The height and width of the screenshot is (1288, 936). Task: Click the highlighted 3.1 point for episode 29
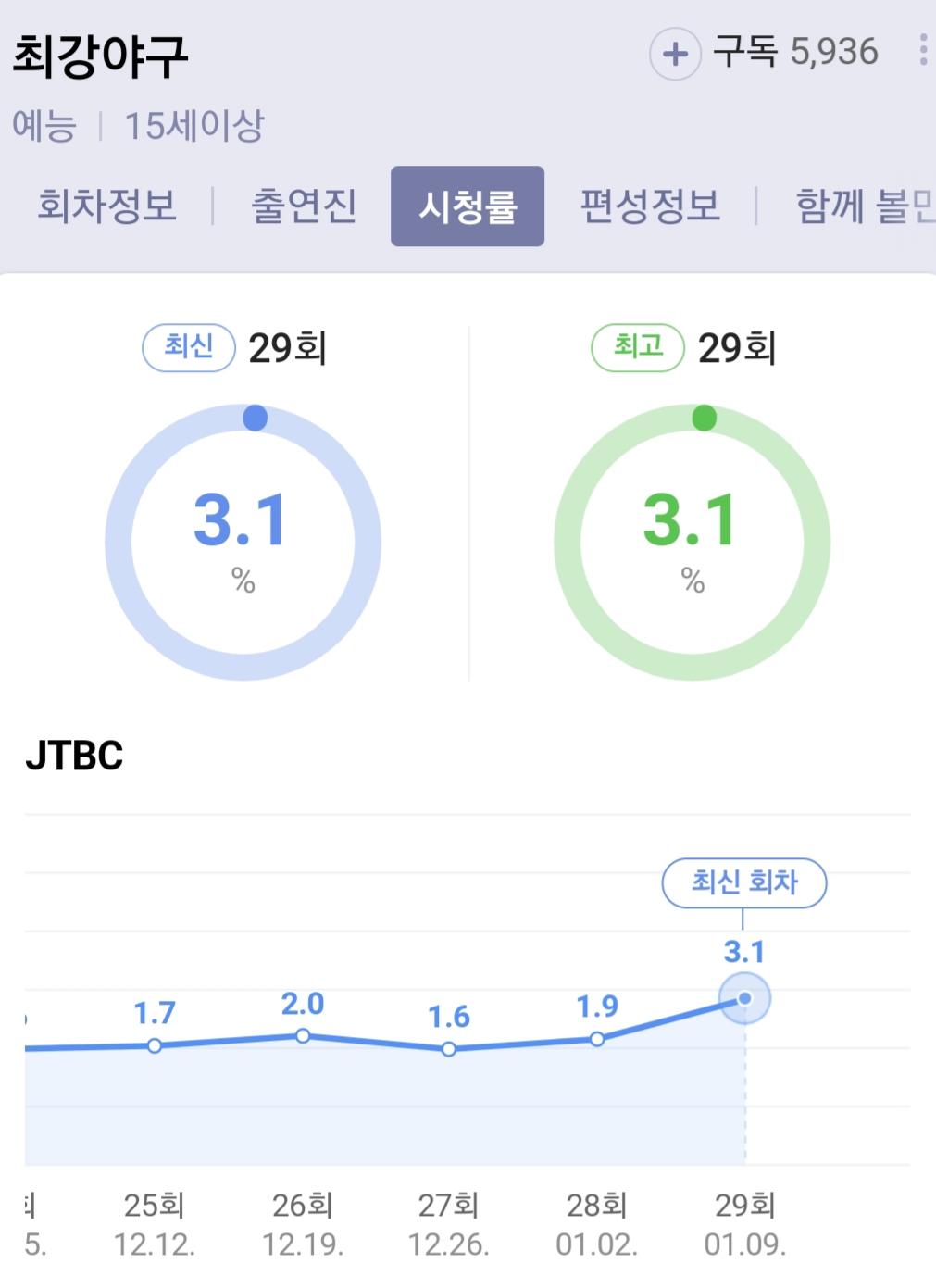743,998
